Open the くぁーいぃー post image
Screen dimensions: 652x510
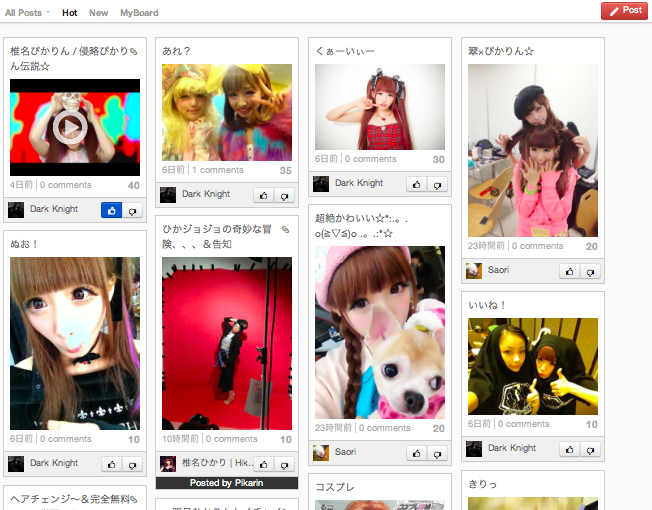click(380, 107)
